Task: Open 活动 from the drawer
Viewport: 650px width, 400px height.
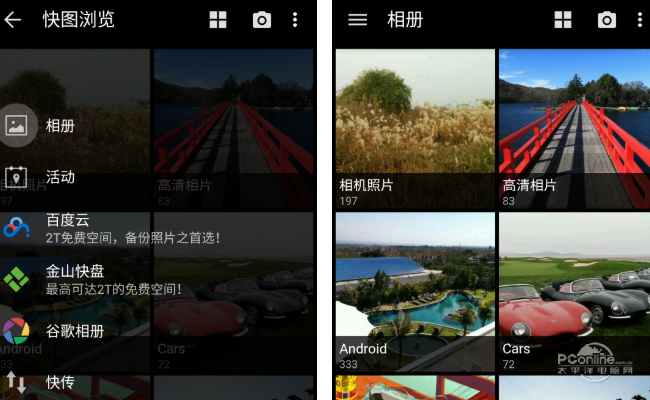Action: (x=60, y=177)
